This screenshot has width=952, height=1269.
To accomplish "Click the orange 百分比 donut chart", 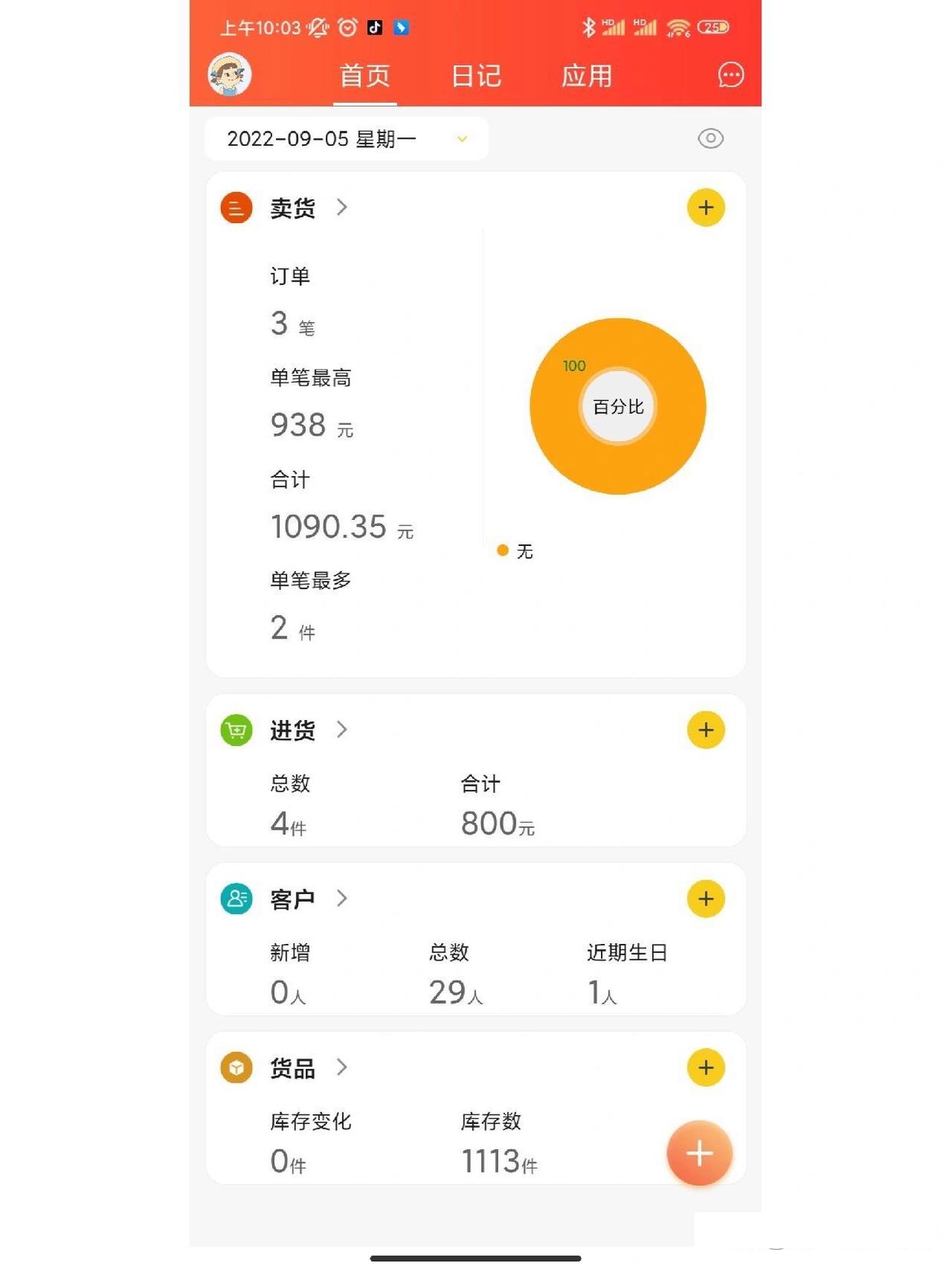I will pyautogui.click(x=618, y=406).
